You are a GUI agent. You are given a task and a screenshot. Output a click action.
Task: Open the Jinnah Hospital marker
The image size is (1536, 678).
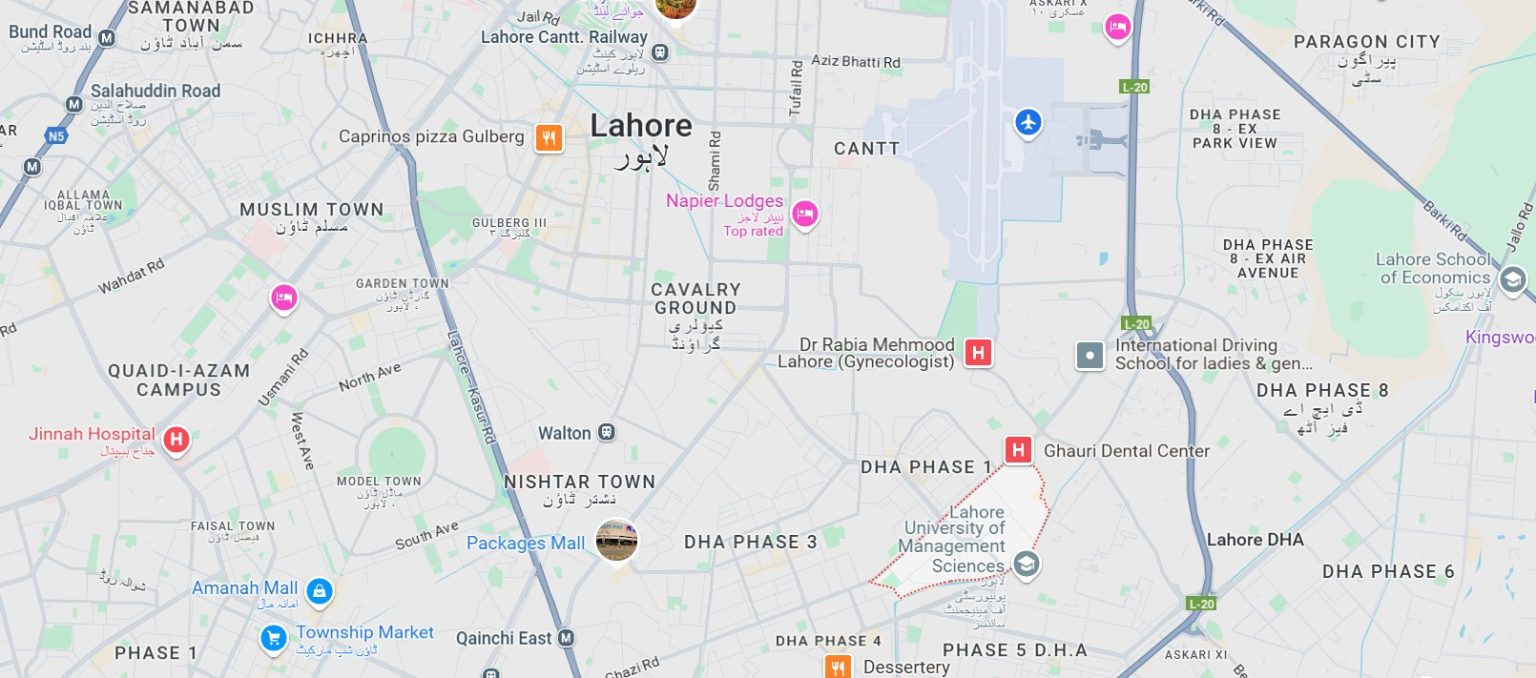(176, 438)
